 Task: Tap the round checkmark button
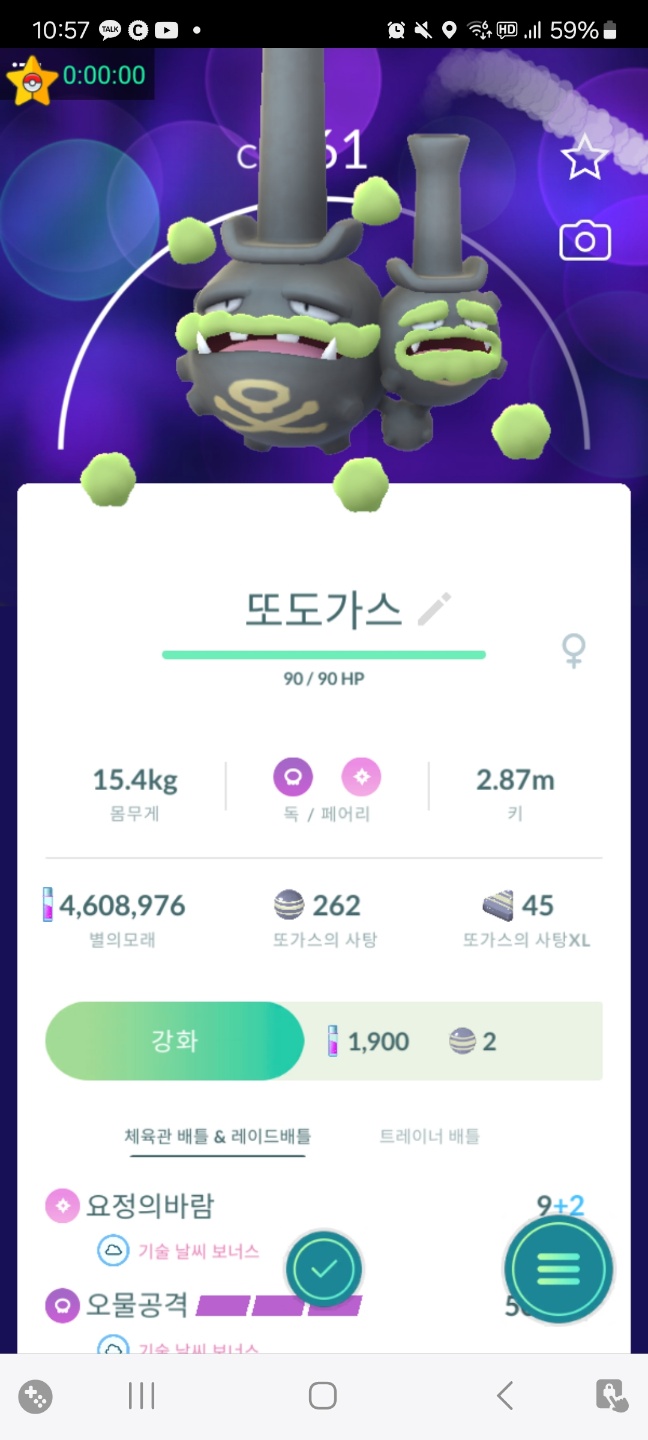coord(323,1269)
